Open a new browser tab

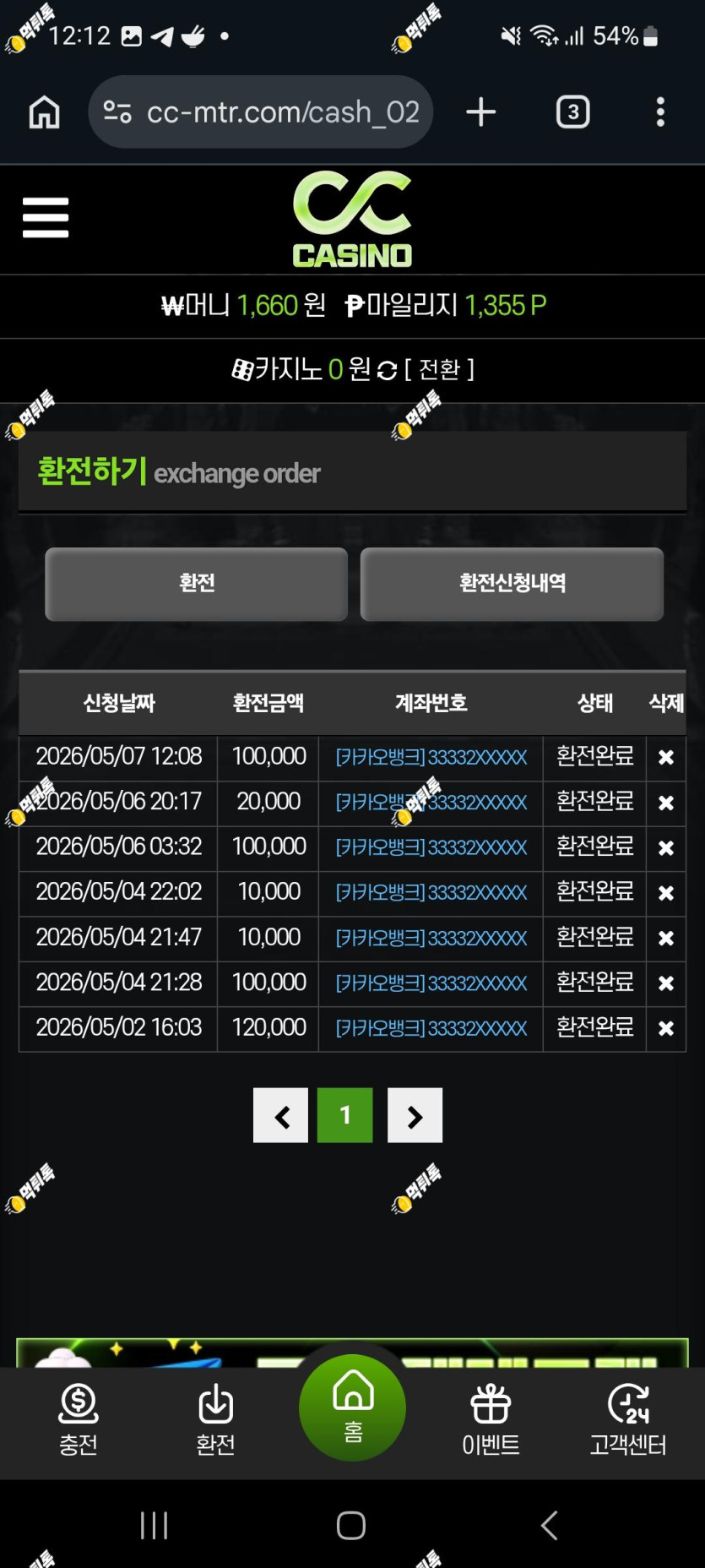click(x=480, y=112)
